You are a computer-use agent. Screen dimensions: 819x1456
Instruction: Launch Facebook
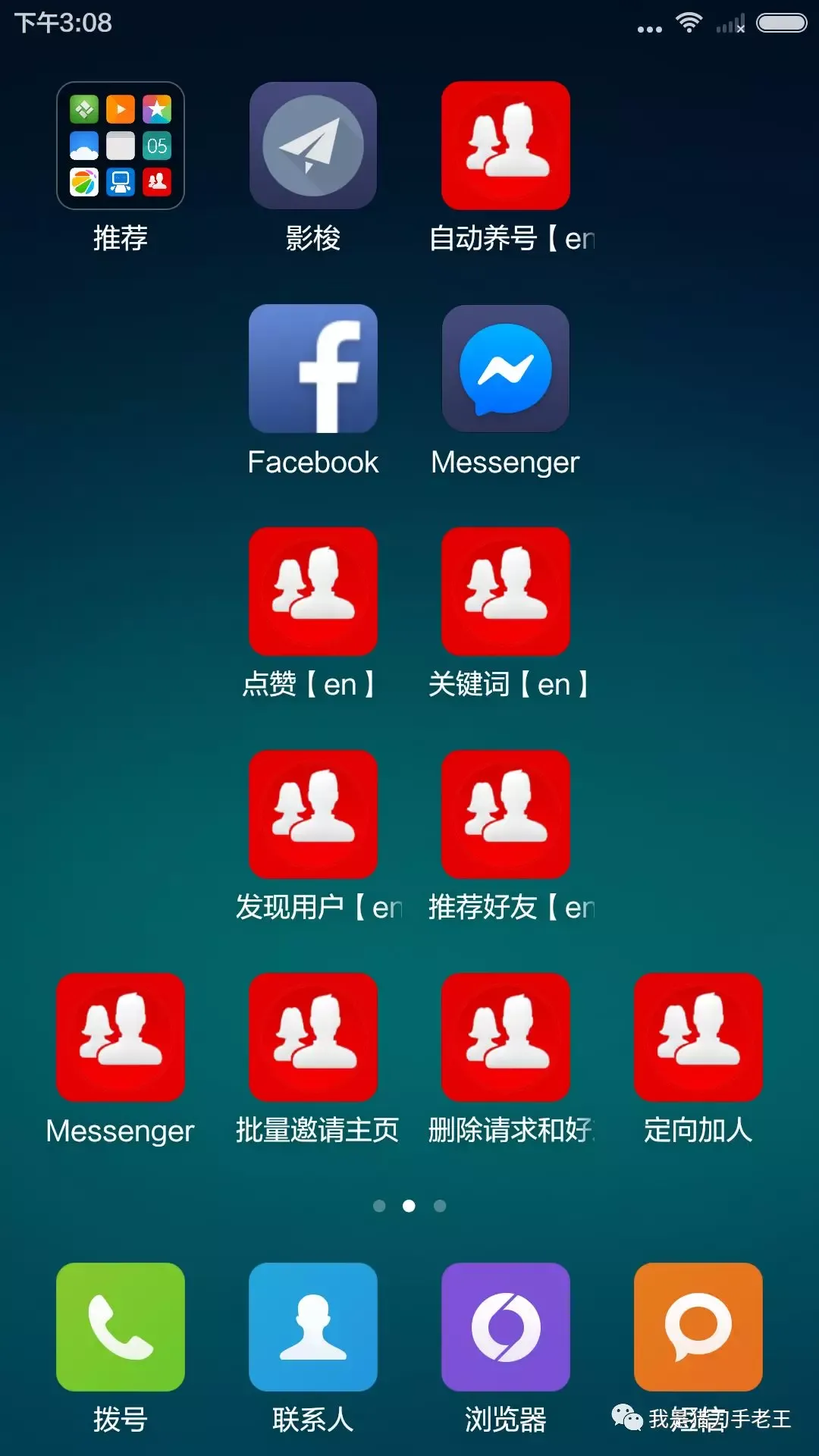(x=313, y=369)
